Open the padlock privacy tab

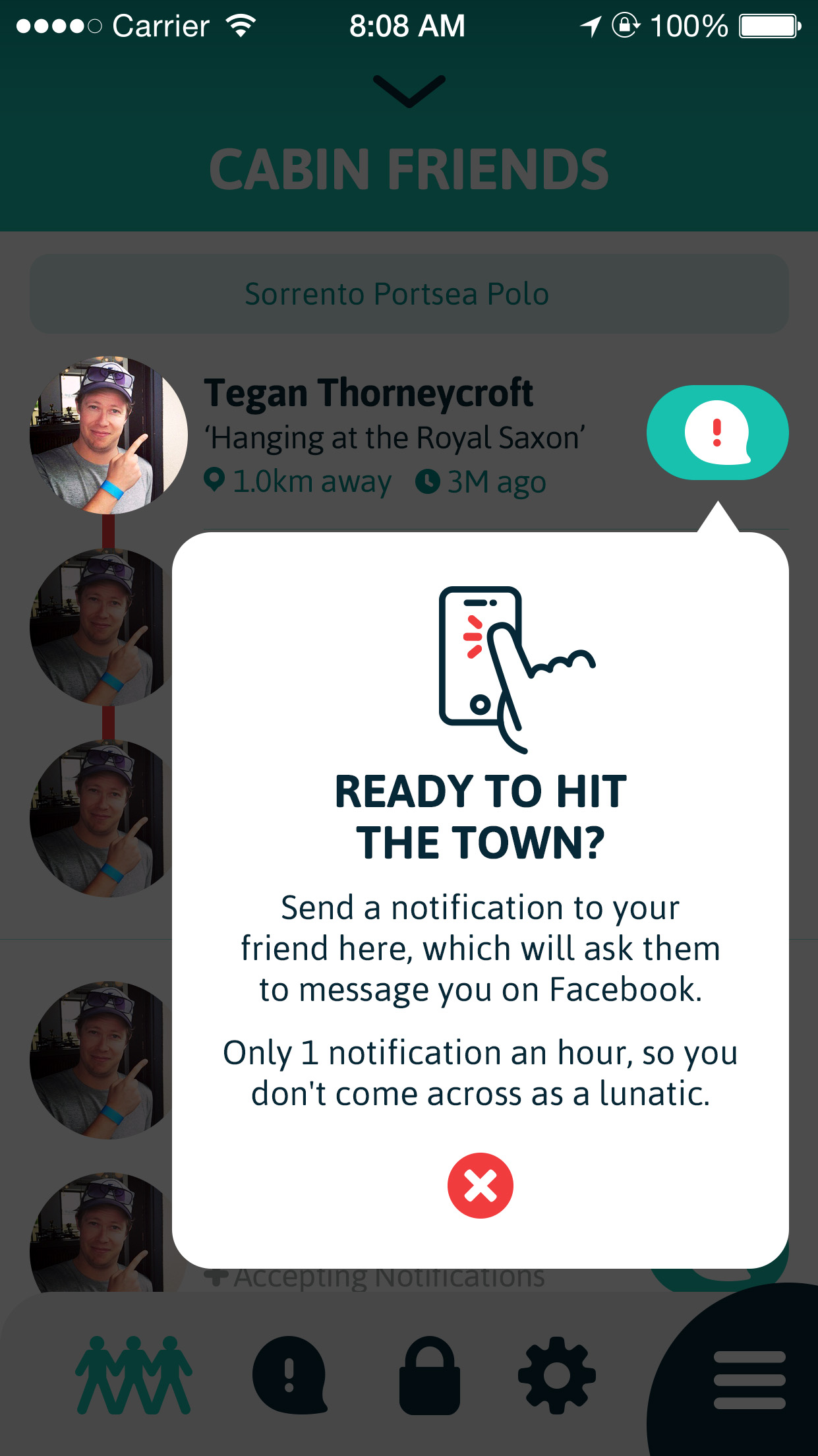pyautogui.click(x=429, y=1376)
